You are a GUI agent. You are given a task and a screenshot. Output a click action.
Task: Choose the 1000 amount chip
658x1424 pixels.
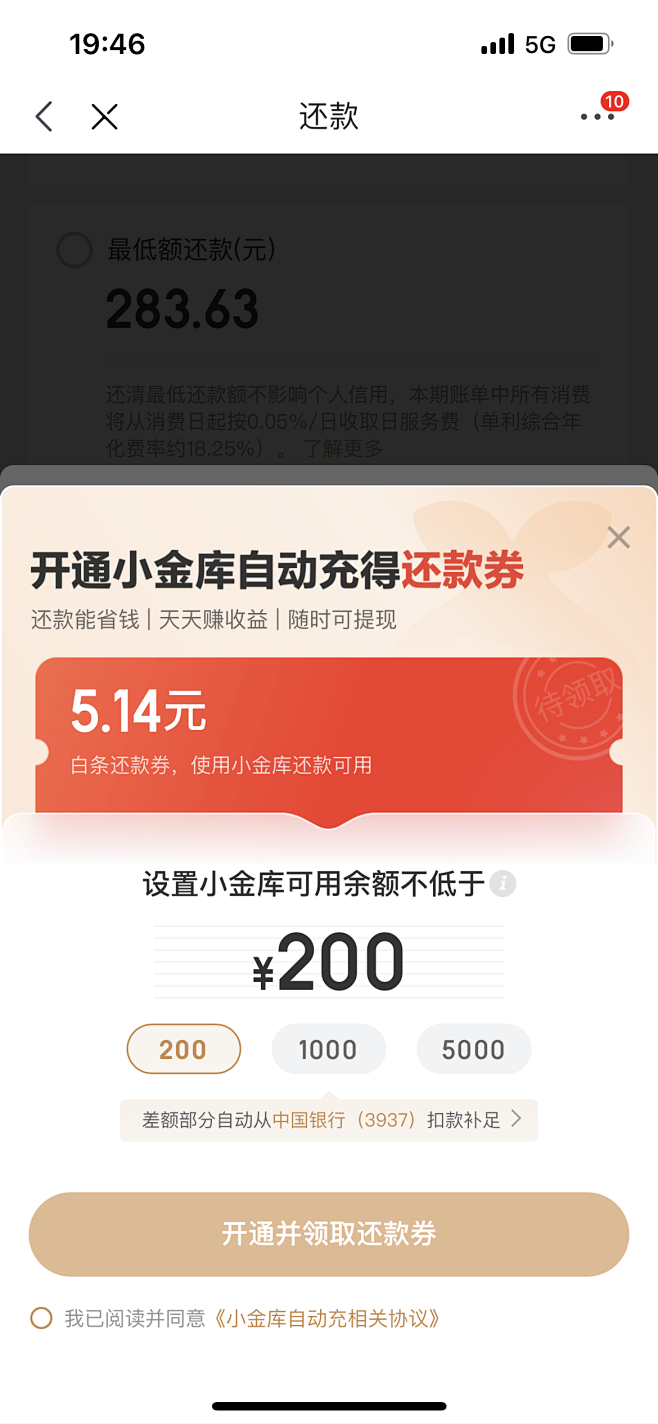click(x=328, y=1049)
